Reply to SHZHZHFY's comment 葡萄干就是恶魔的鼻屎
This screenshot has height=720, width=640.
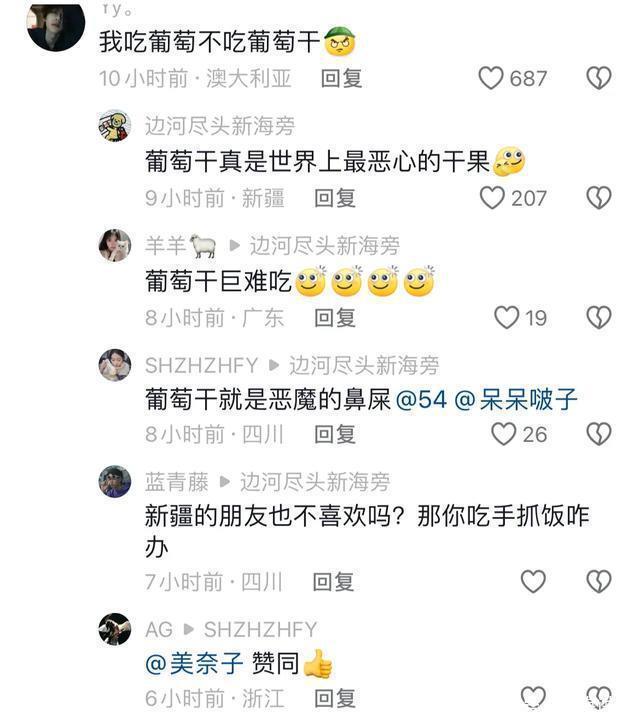pyautogui.click(x=335, y=434)
